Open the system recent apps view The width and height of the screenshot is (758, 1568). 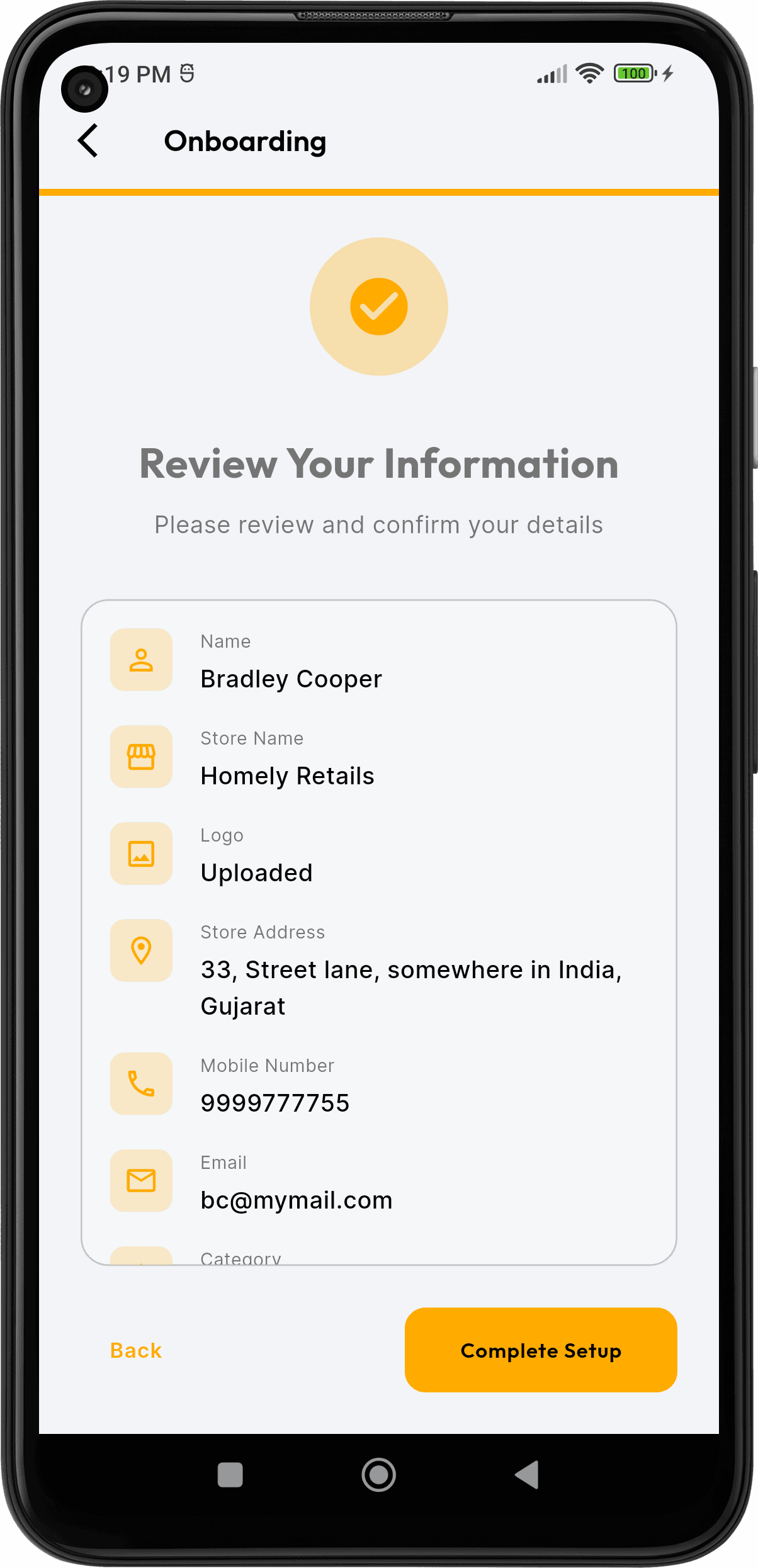[x=230, y=1475]
